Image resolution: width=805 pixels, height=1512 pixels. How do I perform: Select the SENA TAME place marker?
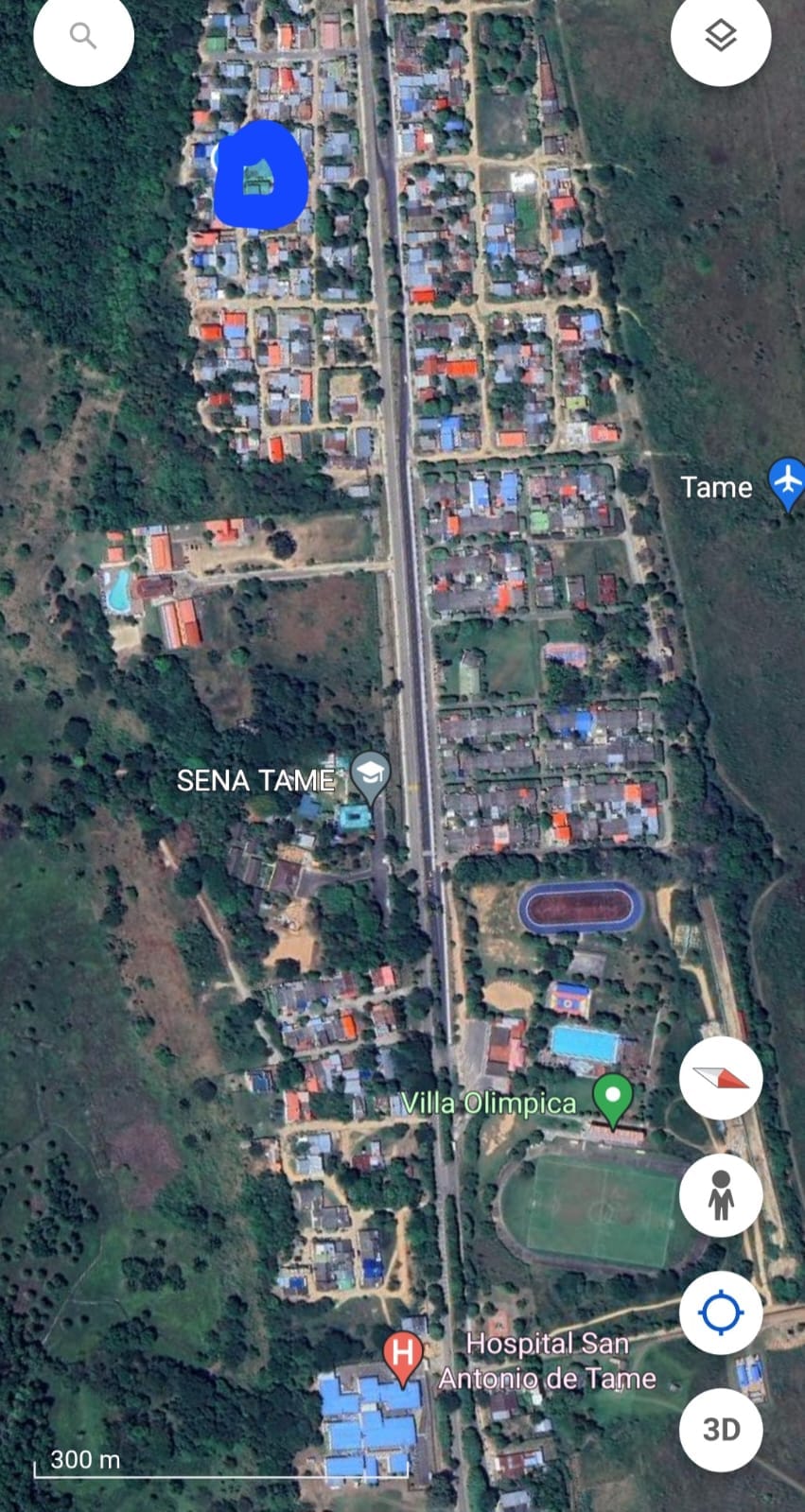pos(370,774)
